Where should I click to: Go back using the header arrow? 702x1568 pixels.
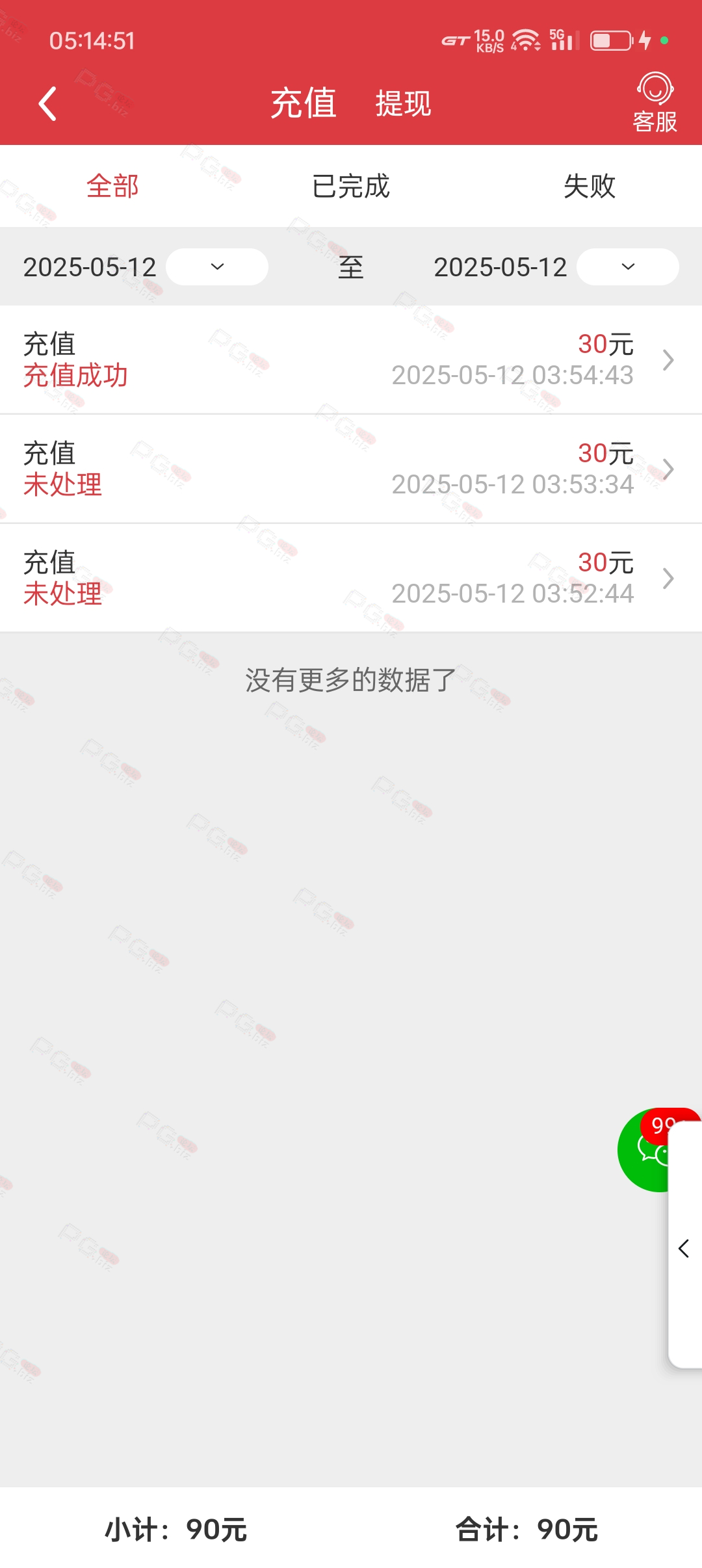point(47,104)
